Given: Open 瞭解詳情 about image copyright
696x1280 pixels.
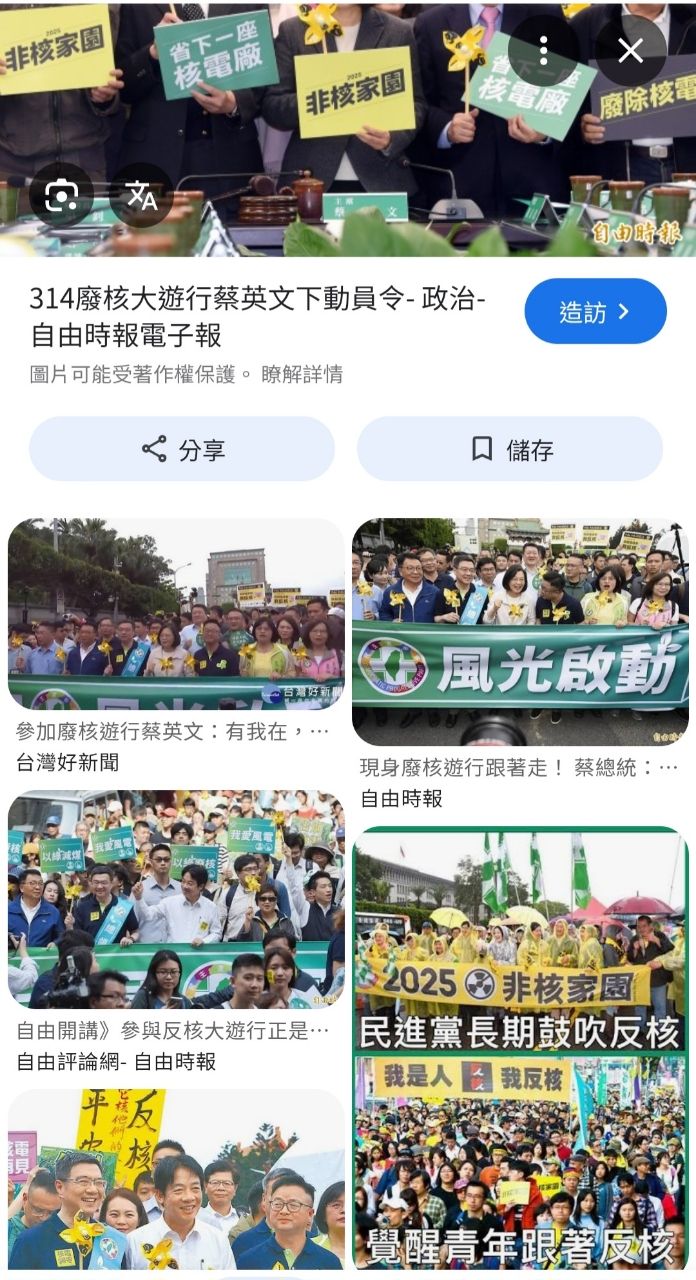Looking at the screenshot, I should point(302,374).
